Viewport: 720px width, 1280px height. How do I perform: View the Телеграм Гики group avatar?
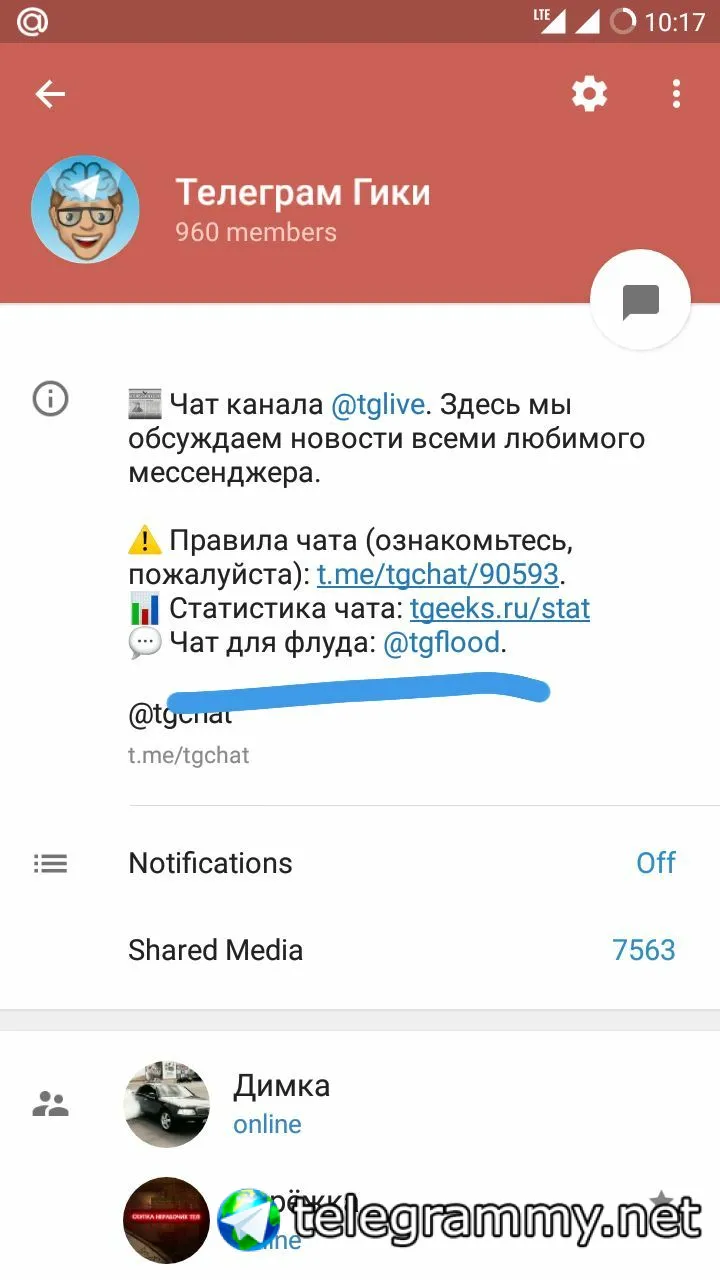point(86,209)
